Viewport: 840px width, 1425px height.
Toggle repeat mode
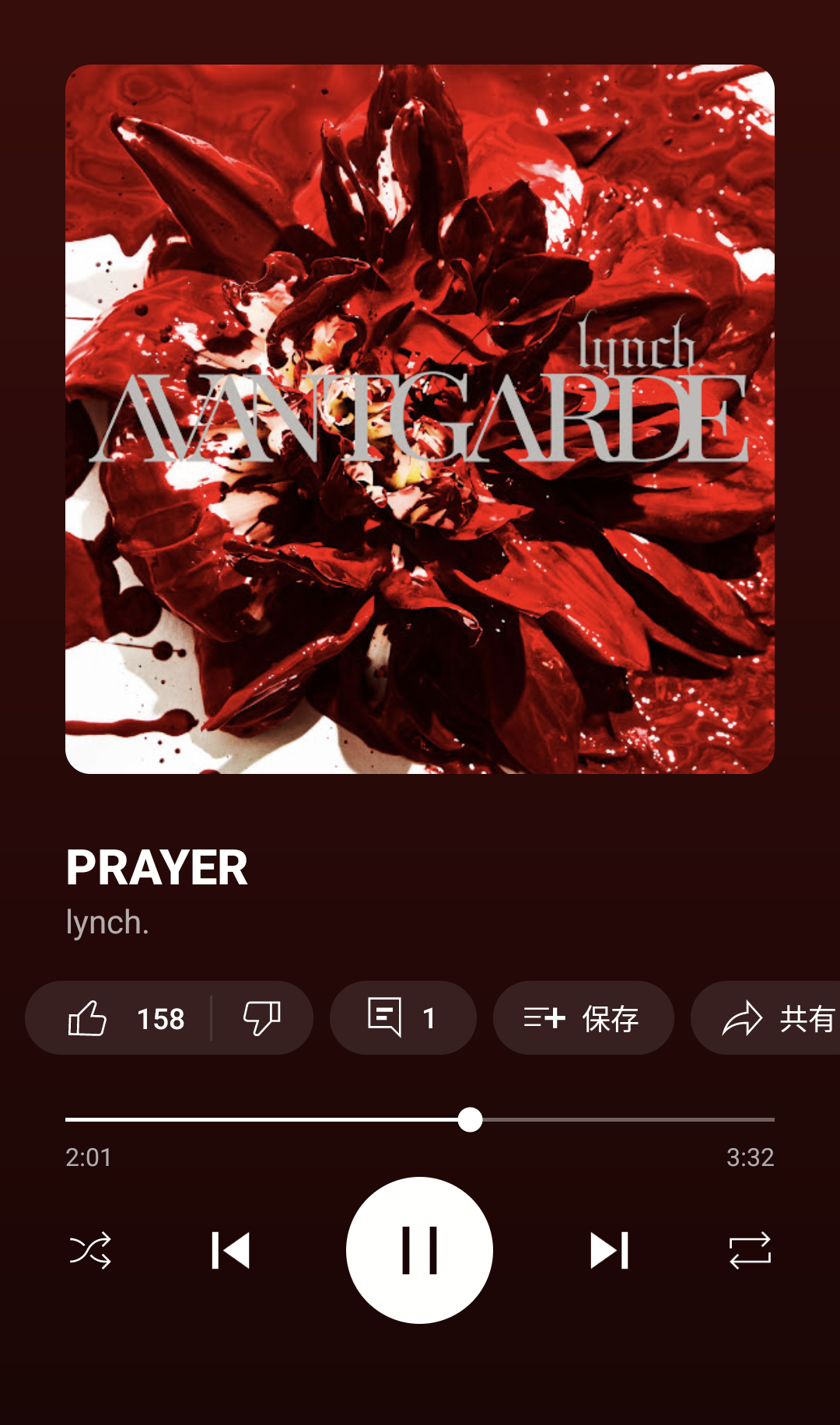(x=750, y=1250)
